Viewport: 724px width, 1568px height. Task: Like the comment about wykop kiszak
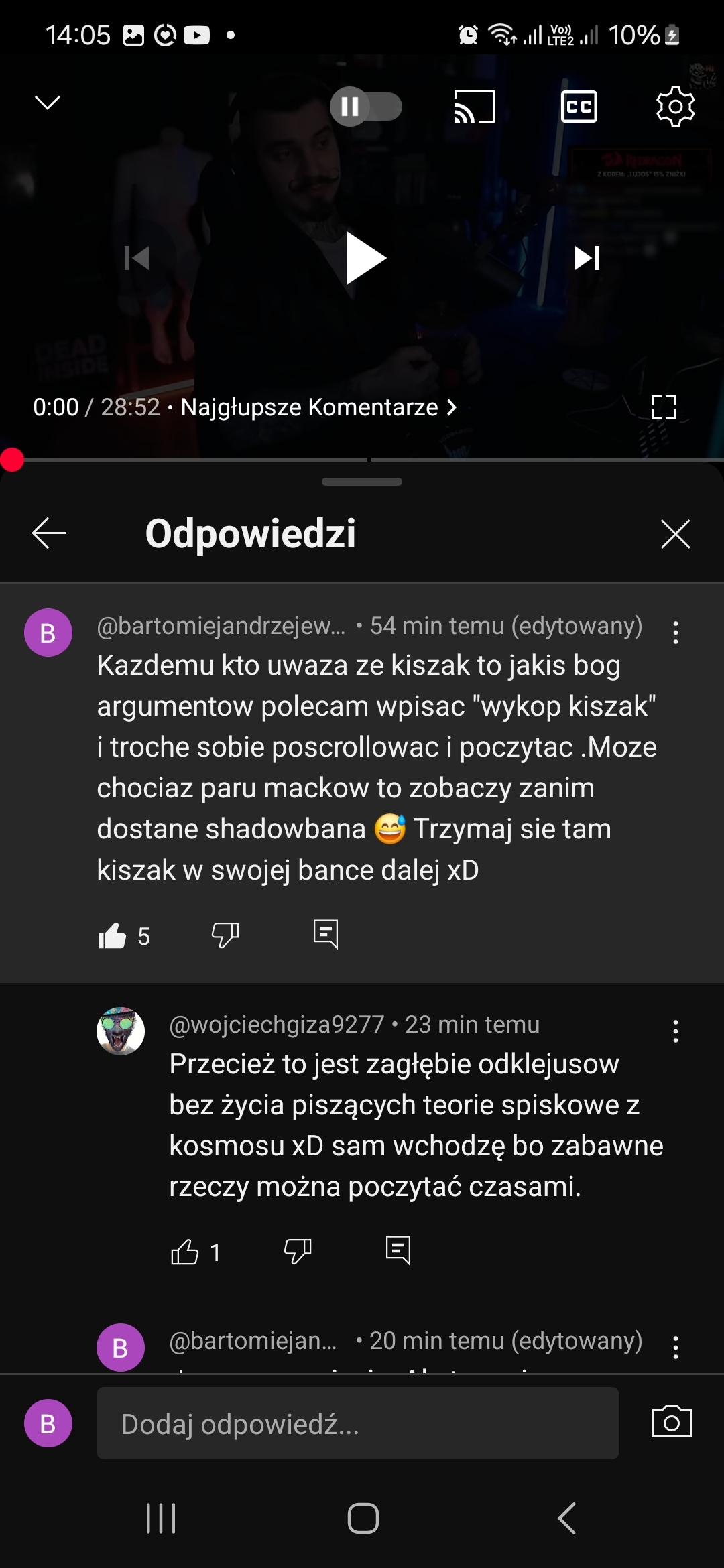click(x=113, y=935)
